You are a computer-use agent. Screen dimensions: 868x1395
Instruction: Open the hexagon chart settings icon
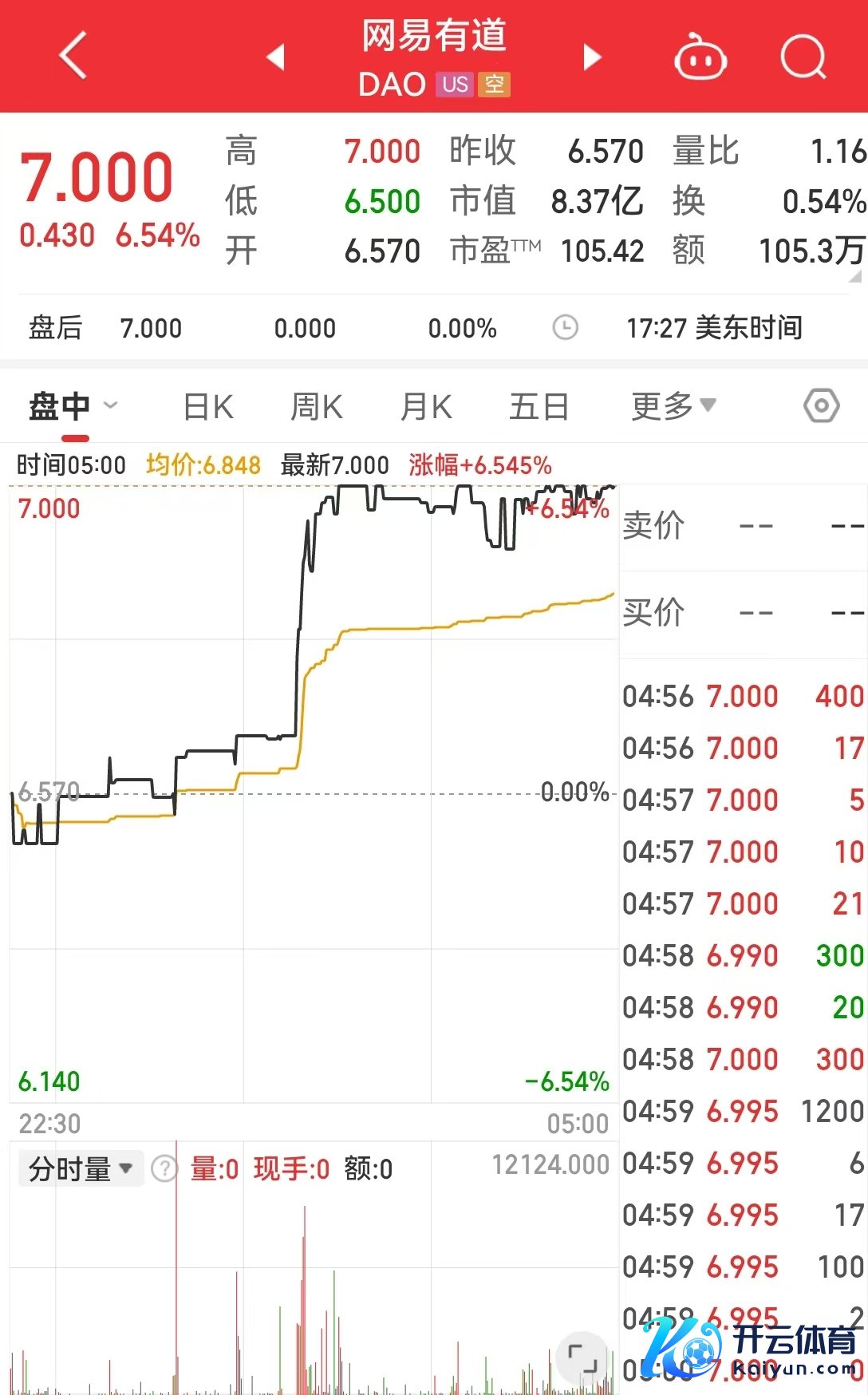[821, 406]
